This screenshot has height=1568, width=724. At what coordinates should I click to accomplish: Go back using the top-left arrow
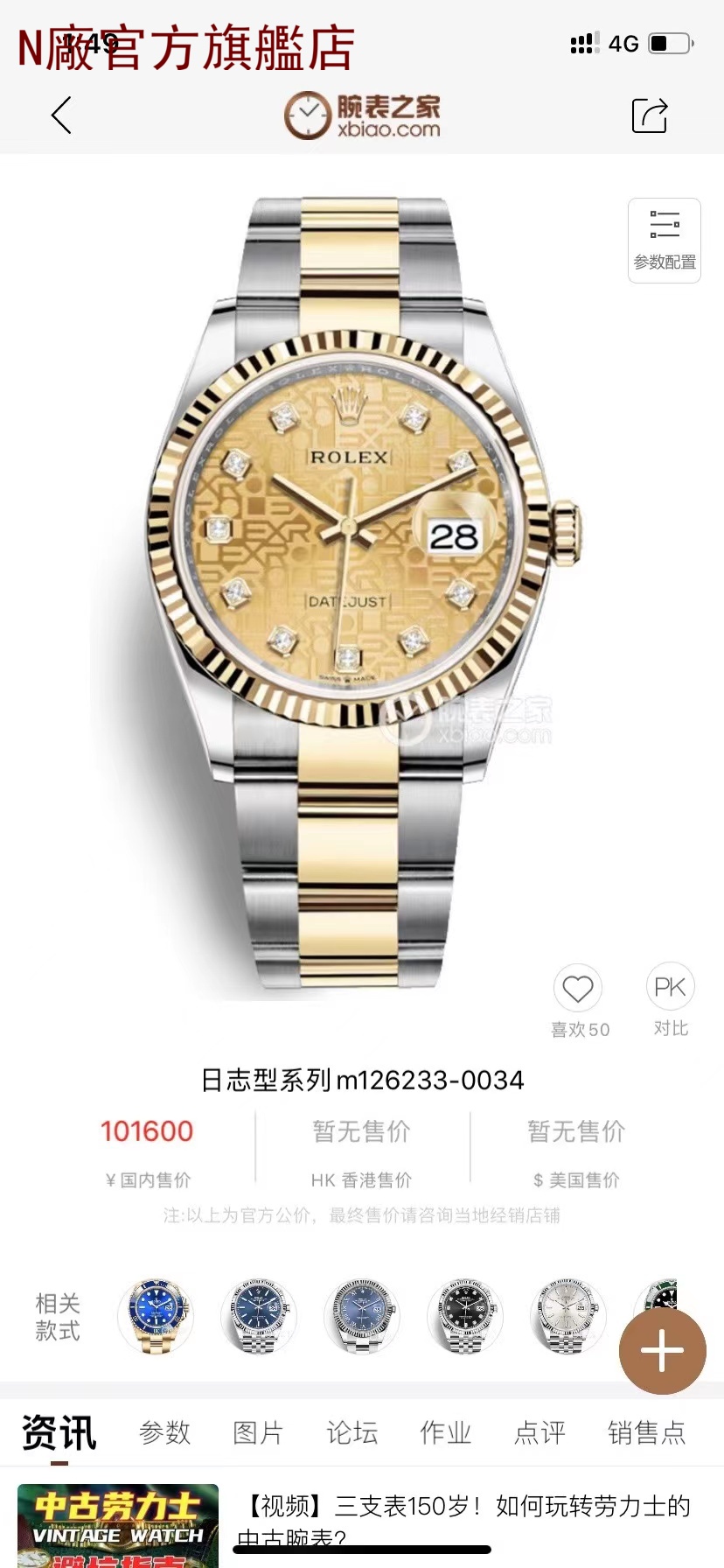point(61,115)
